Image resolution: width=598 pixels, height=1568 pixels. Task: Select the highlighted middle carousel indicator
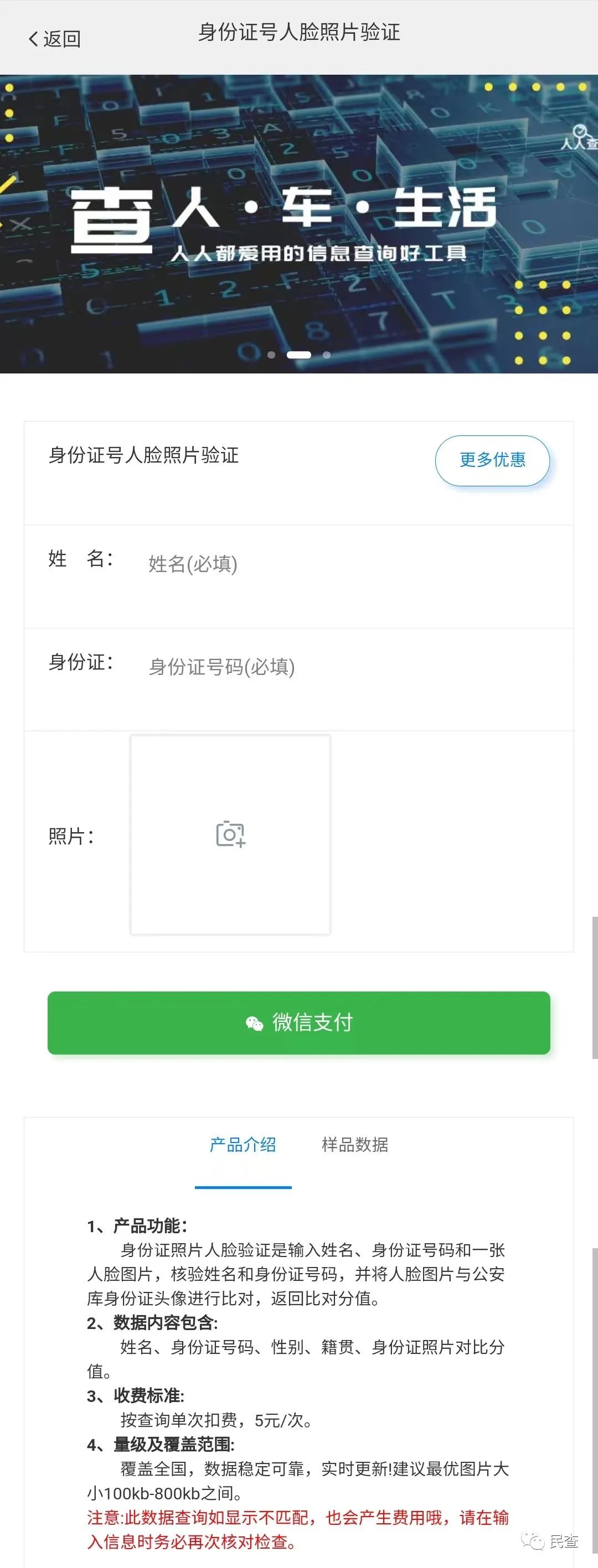pyautogui.click(x=299, y=354)
